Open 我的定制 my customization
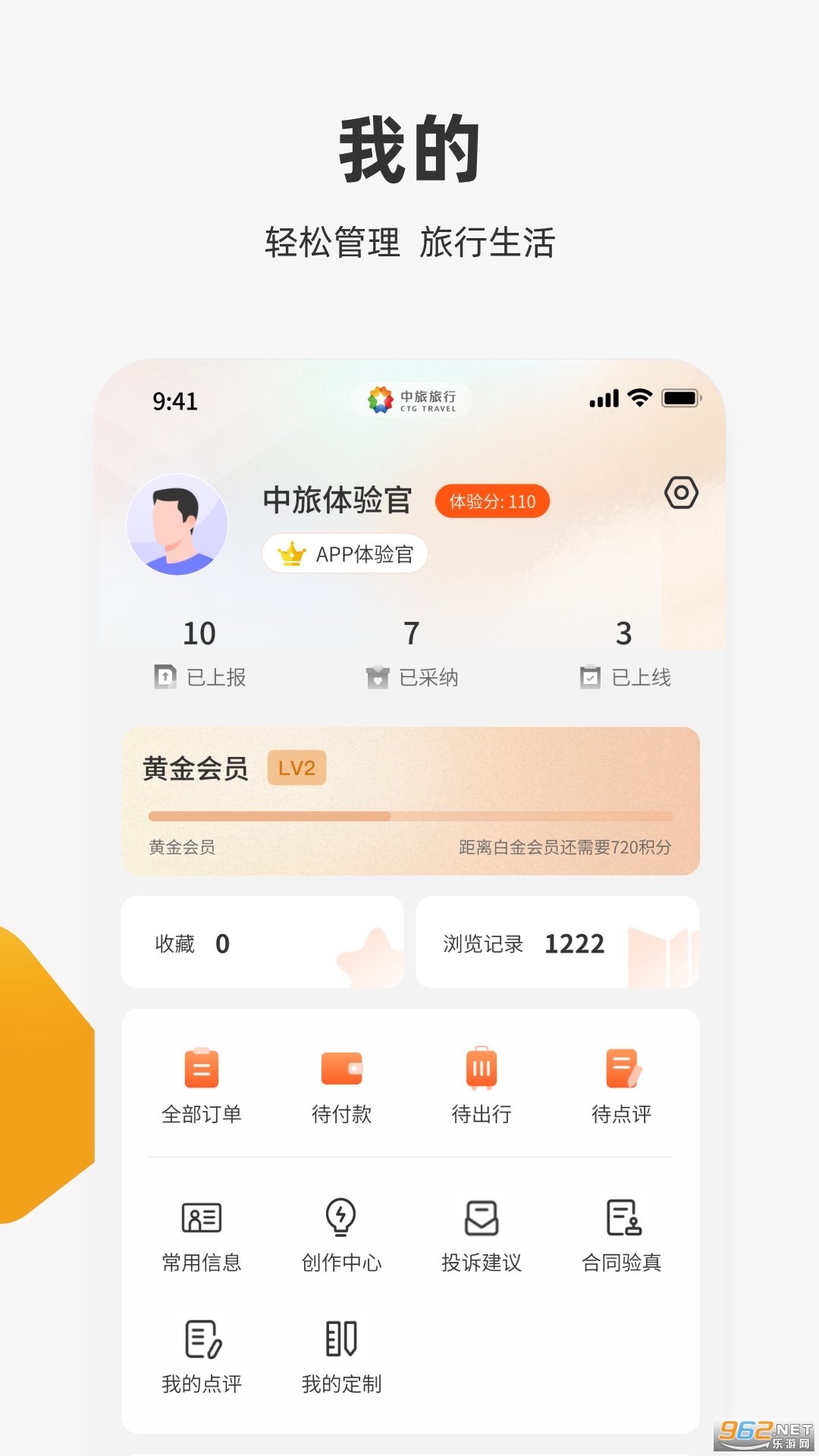 341,1357
